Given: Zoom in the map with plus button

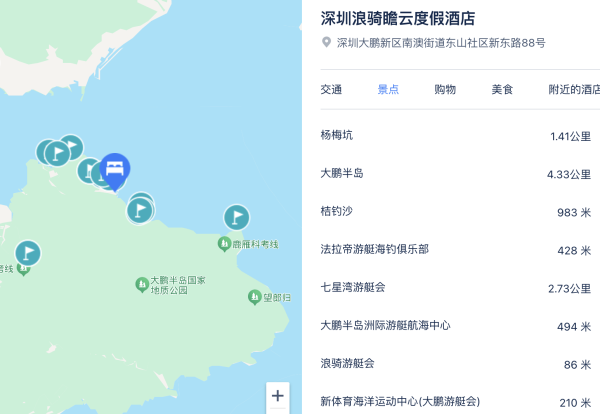Looking at the screenshot, I should tap(277, 395).
